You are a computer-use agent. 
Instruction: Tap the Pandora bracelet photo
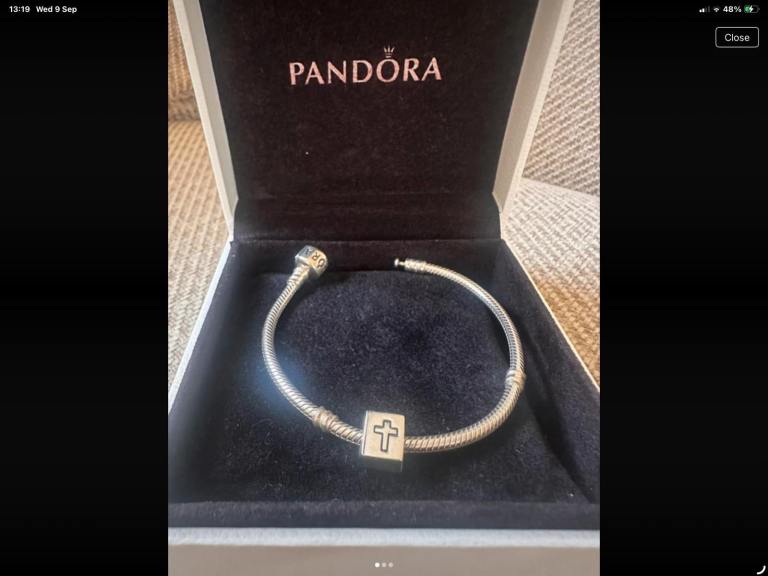point(384,288)
